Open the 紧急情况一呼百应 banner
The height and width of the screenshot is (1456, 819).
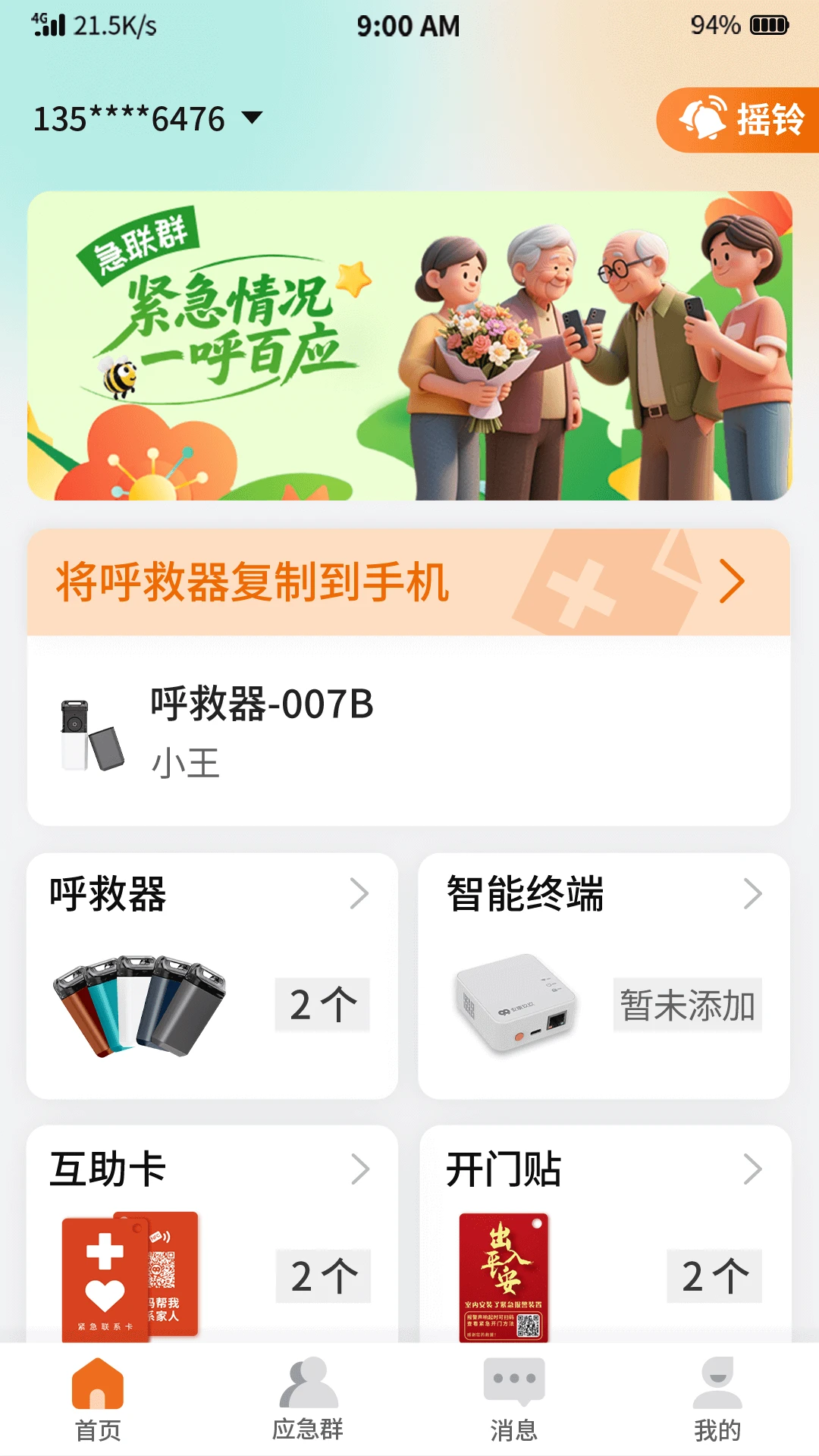pos(409,346)
